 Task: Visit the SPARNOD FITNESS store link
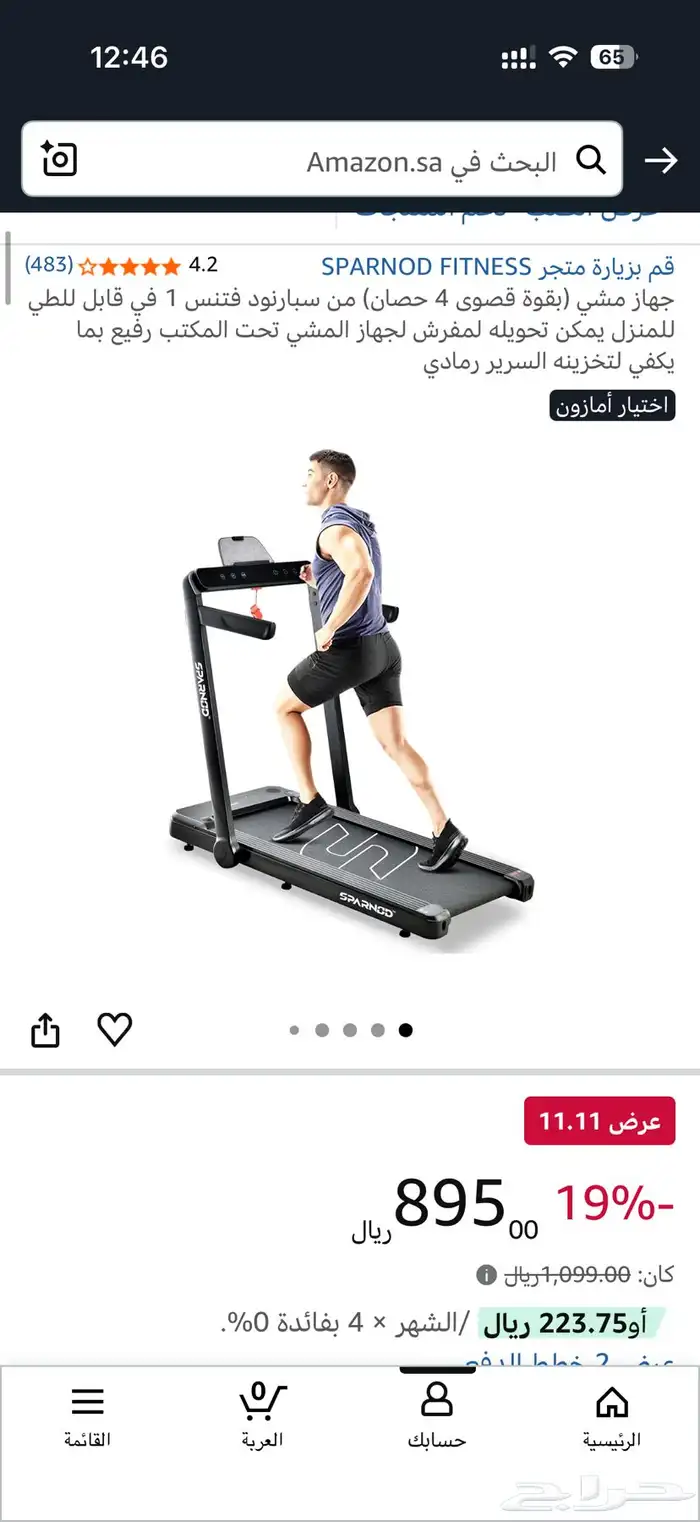click(497, 266)
